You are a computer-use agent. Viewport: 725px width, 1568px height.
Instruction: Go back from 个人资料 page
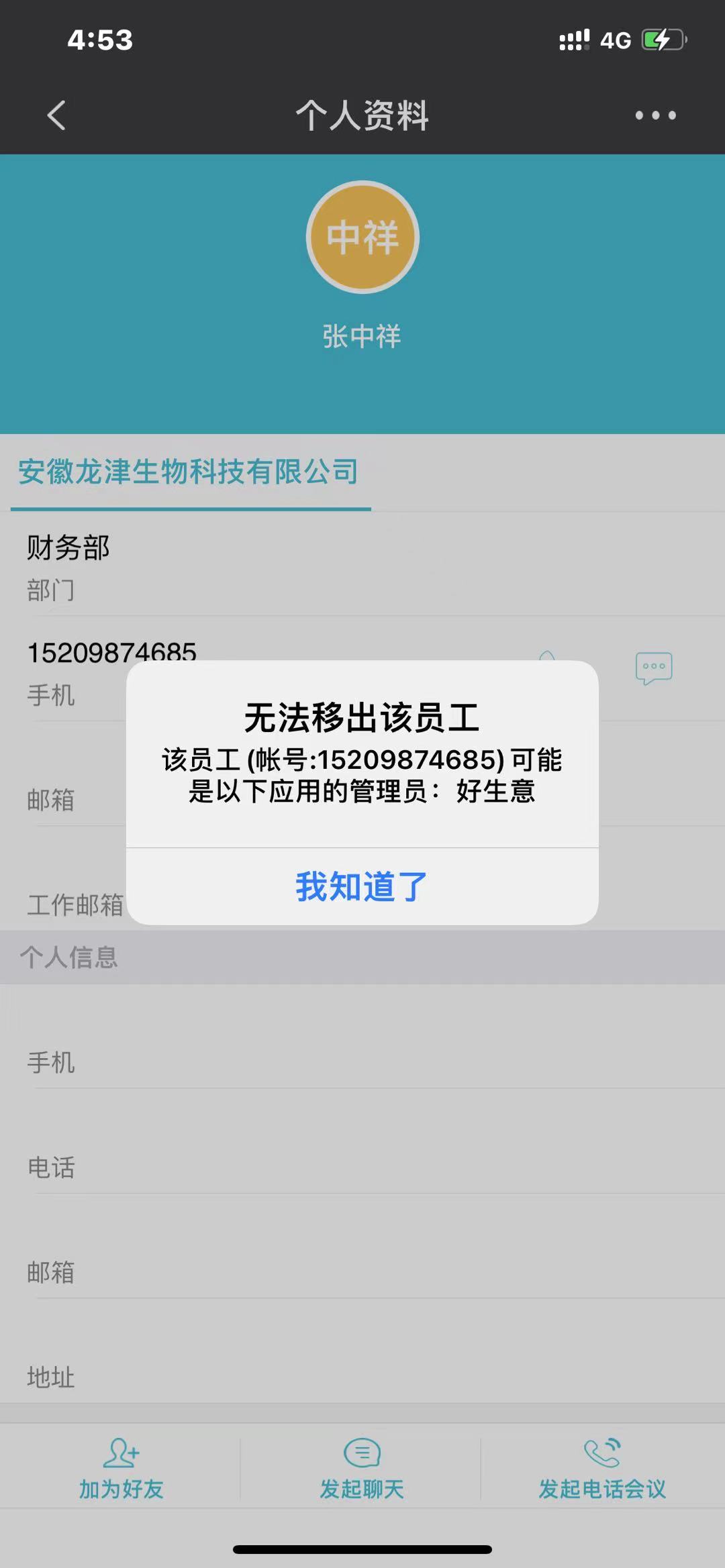(57, 115)
